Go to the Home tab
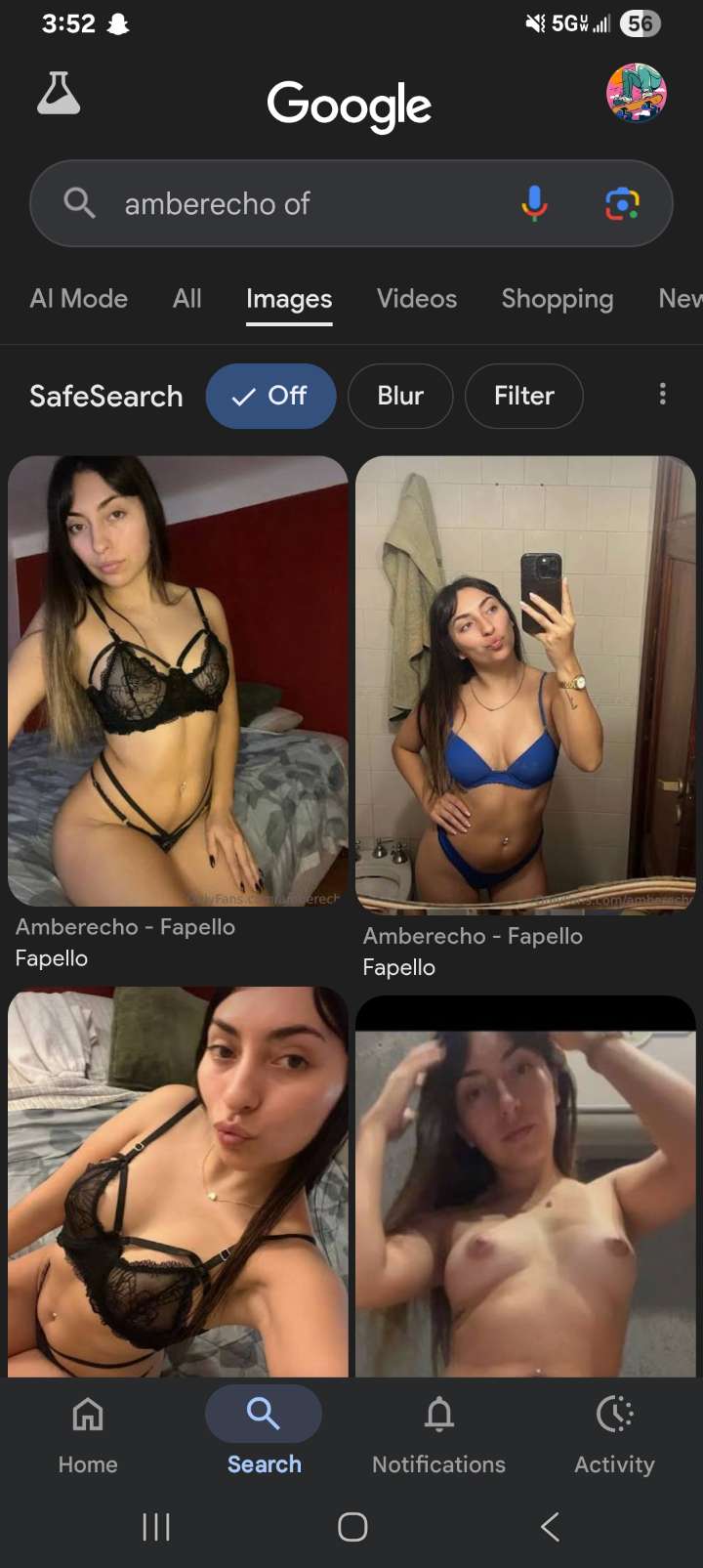Viewport: 703px width, 1568px height. point(88,1433)
